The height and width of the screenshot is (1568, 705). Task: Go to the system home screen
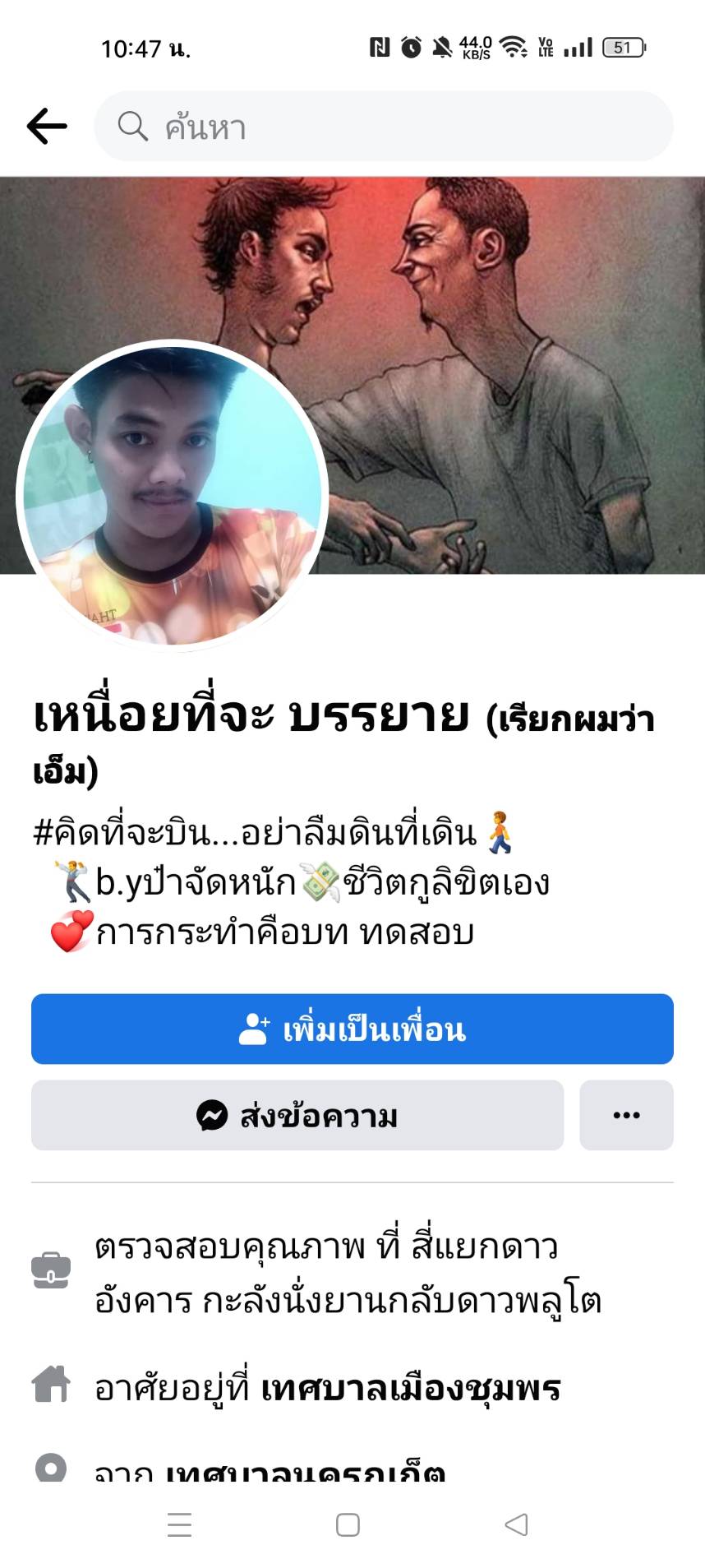click(x=348, y=1524)
